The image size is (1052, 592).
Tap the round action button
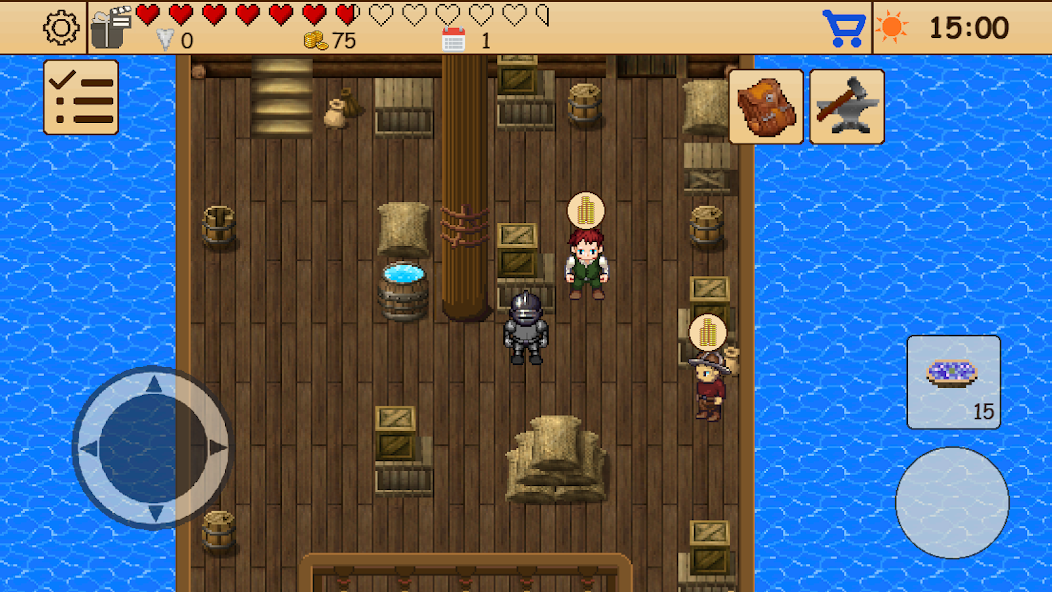[x=951, y=502]
